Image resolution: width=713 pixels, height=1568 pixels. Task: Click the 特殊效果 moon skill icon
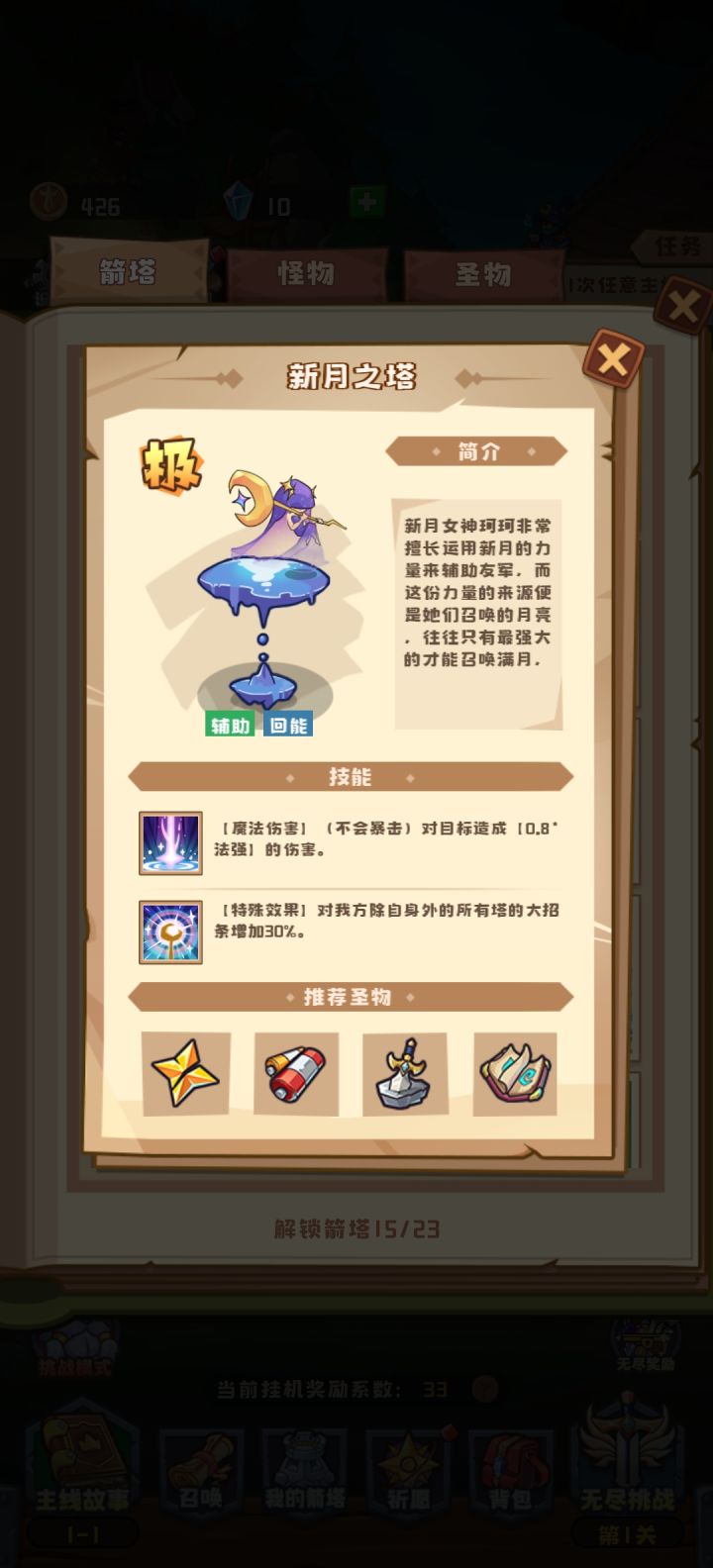[169, 931]
